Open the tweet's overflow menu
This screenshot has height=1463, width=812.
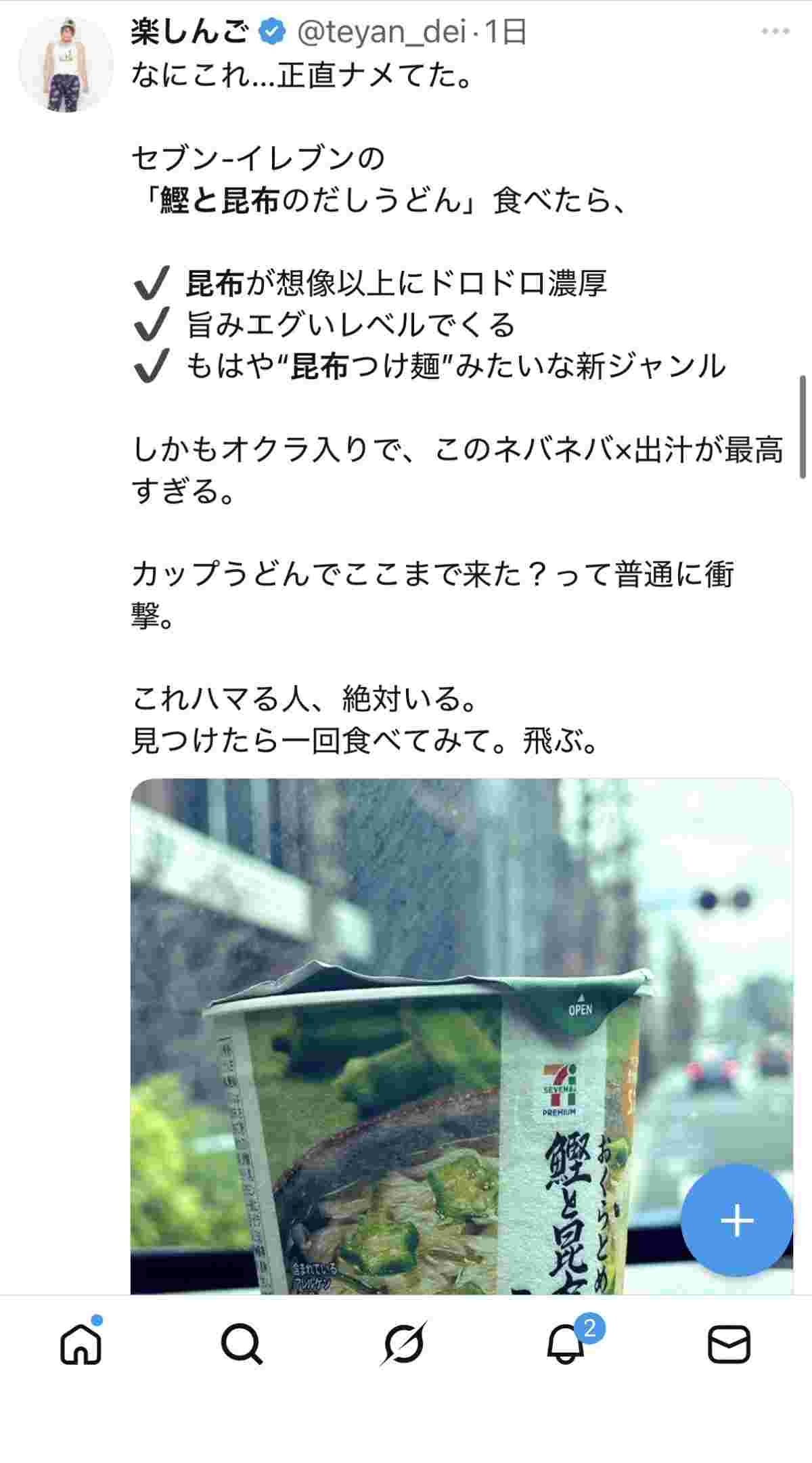775,32
